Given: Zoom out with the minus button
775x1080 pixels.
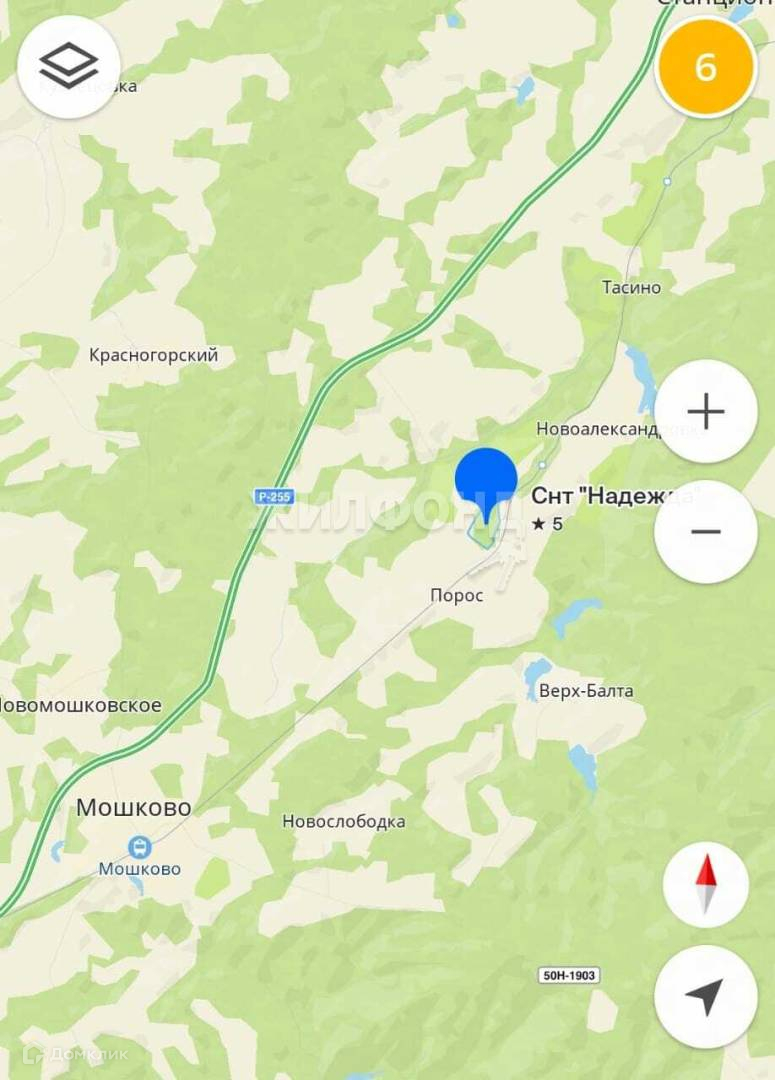Looking at the screenshot, I should [705, 531].
